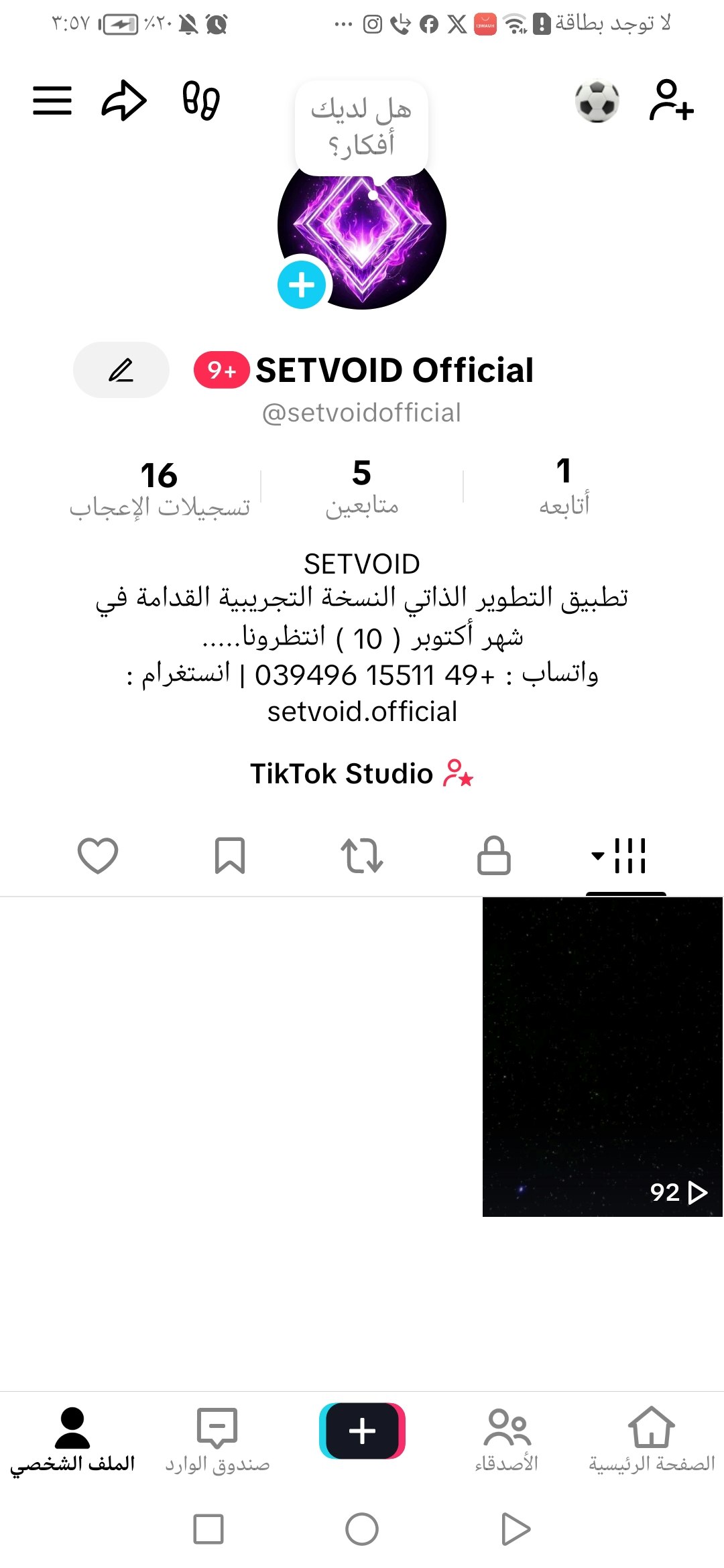Open the footprints profile views icon

click(201, 101)
